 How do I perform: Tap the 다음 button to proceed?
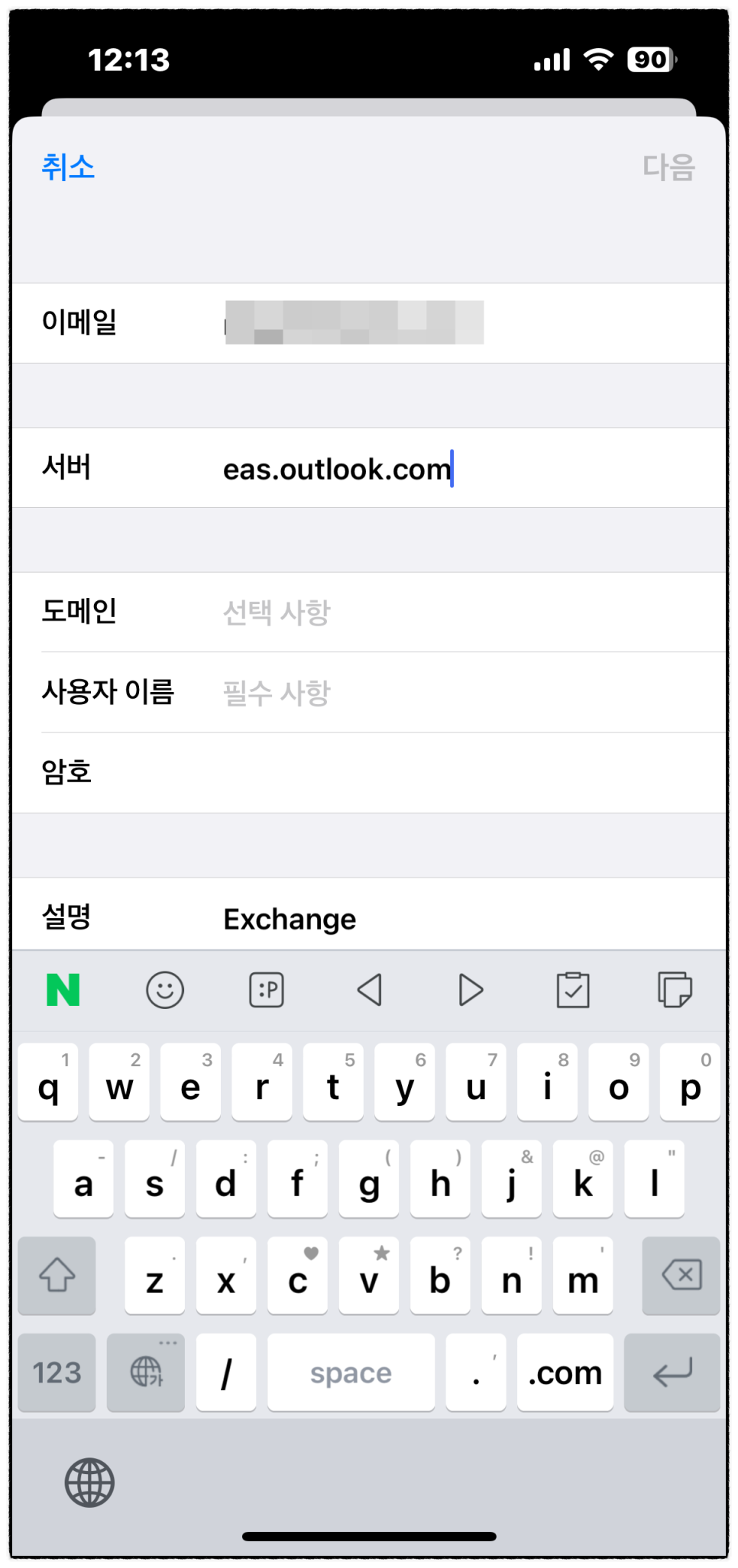coord(668,166)
